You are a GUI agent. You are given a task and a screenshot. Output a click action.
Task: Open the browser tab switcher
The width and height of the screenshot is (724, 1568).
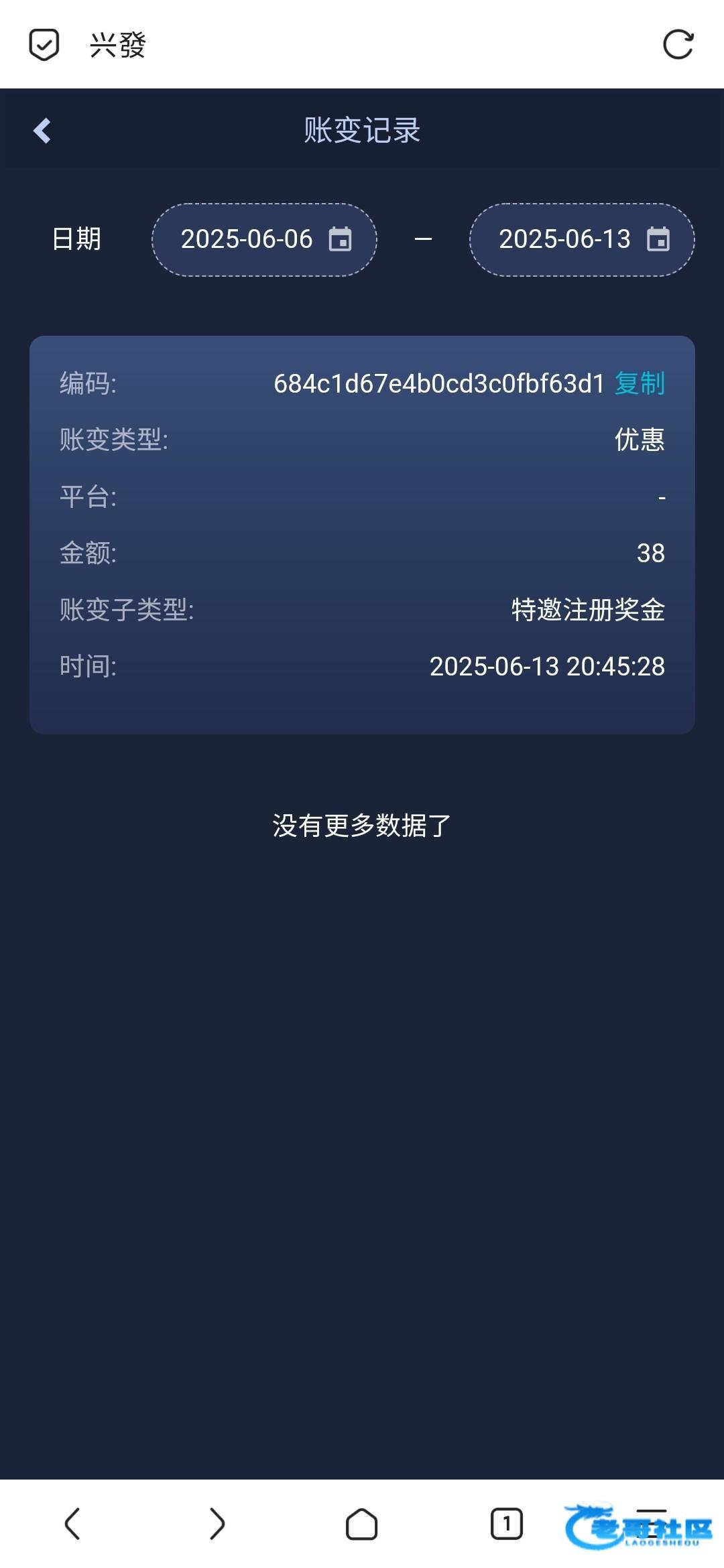tap(506, 1524)
